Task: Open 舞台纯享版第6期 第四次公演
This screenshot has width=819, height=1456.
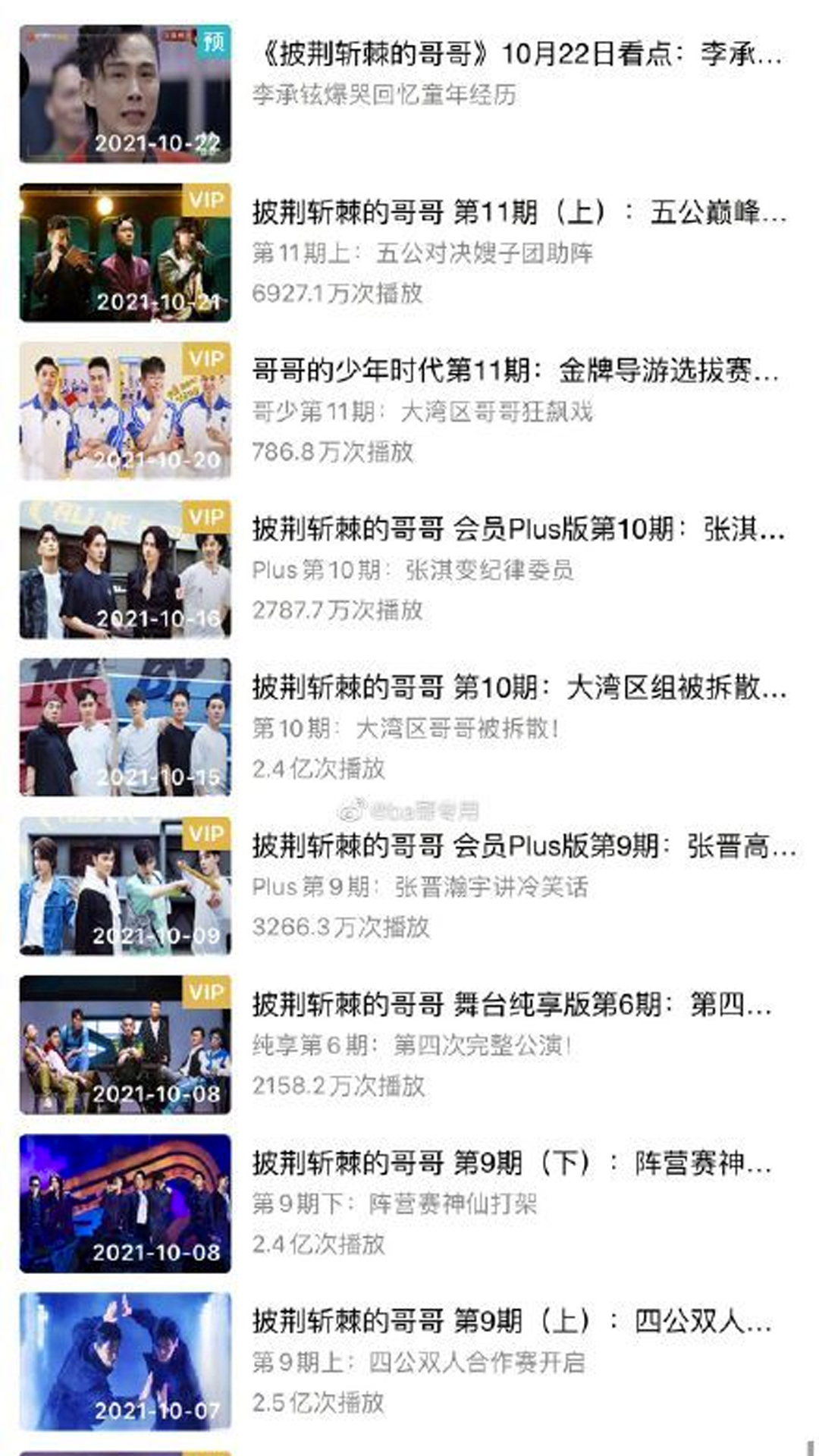Action: click(x=512, y=1005)
